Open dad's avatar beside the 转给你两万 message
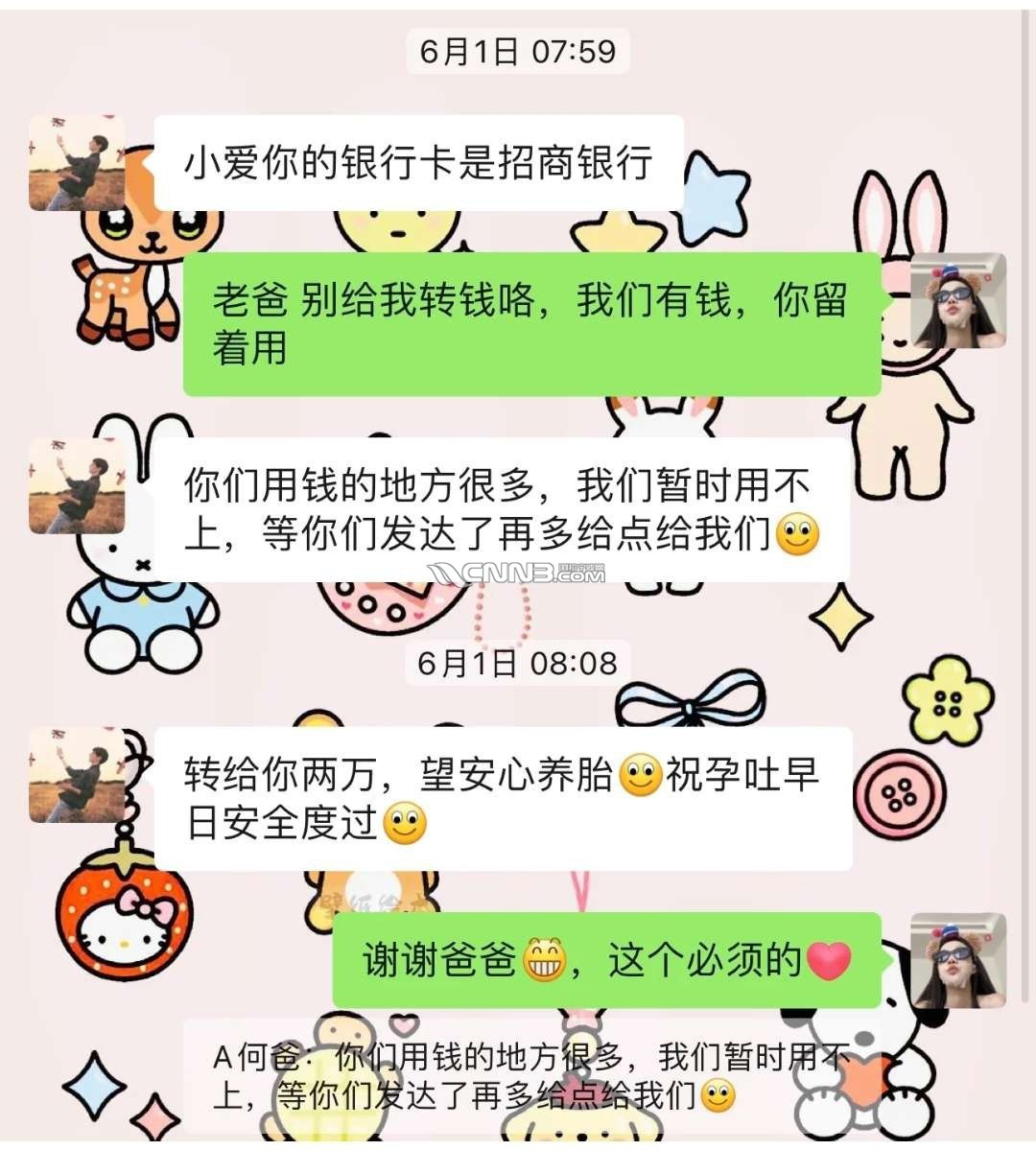The height and width of the screenshot is (1150, 1036). pyautogui.click(x=77, y=774)
